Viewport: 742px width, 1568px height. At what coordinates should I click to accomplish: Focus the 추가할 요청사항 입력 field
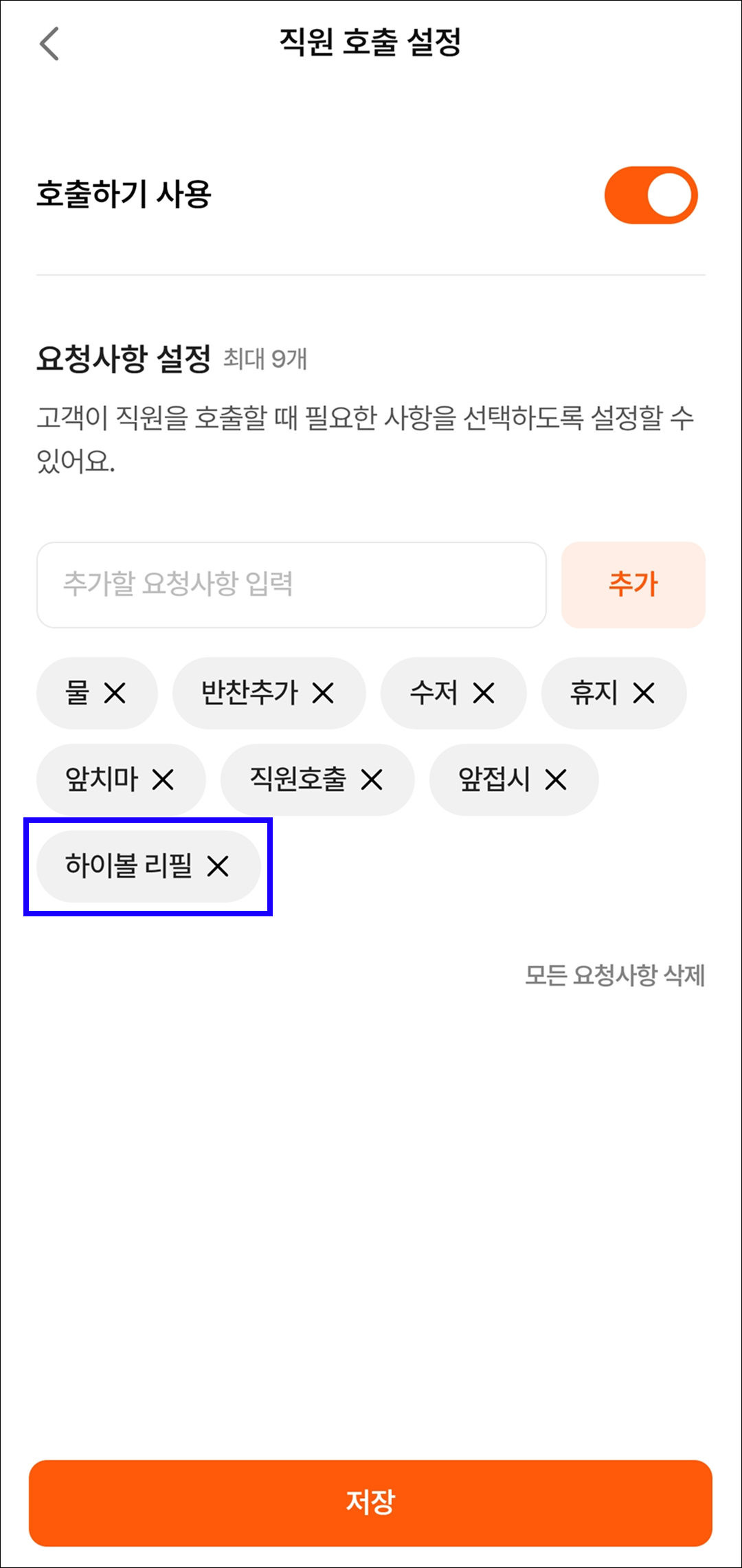pyautogui.click(x=291, y=584)
